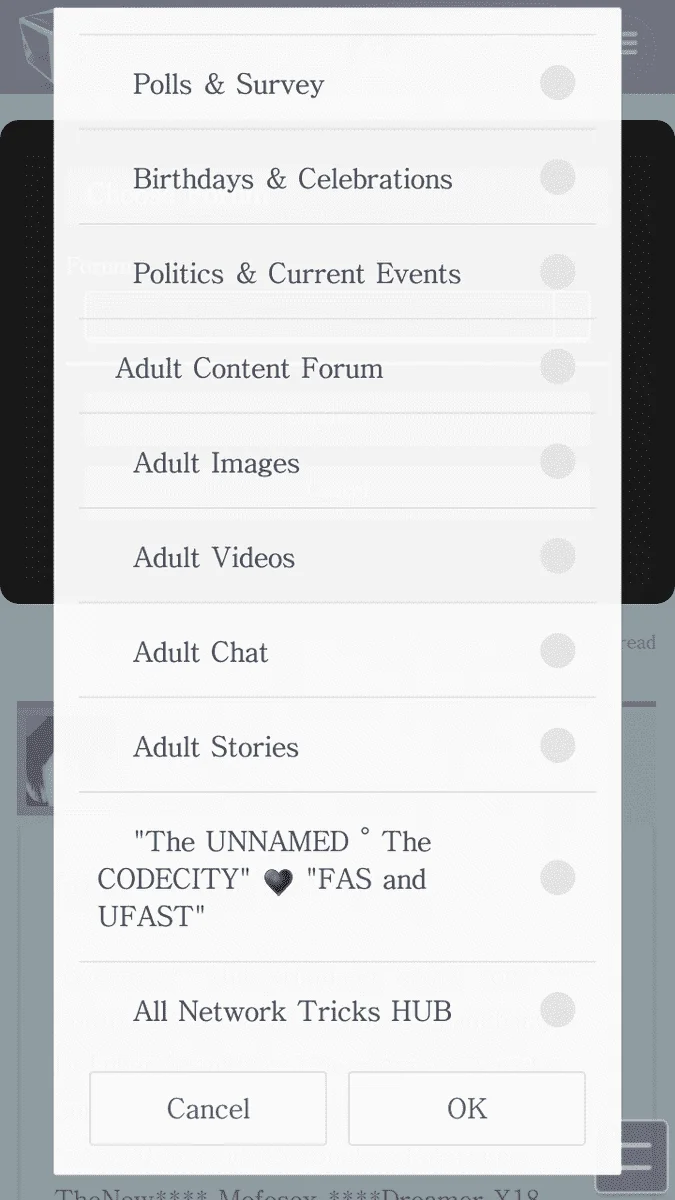Select The UNNAMED CODECITY forum option
The width and height of the screenshot is (675, 1200).
[337, 879]
